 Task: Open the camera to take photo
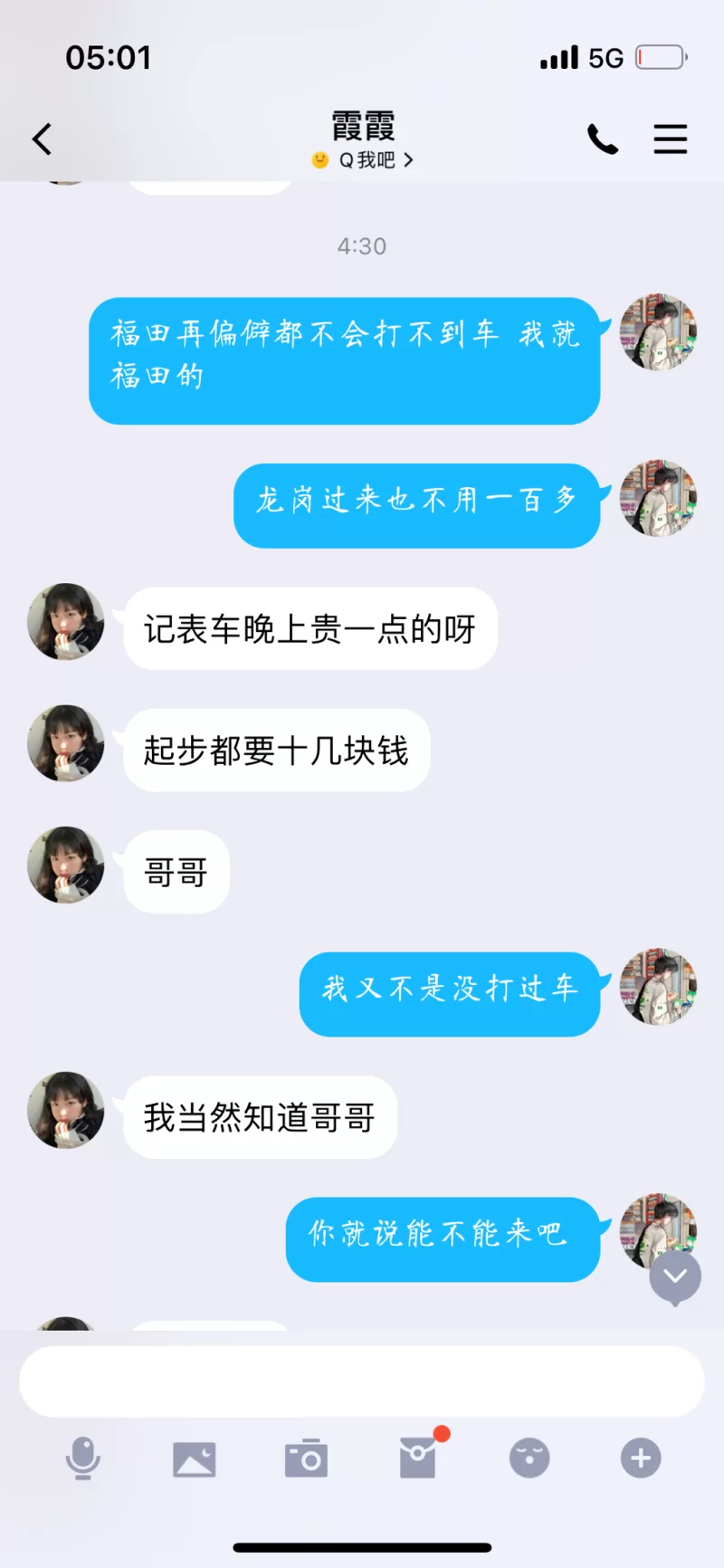click(x=306, y=1458)
